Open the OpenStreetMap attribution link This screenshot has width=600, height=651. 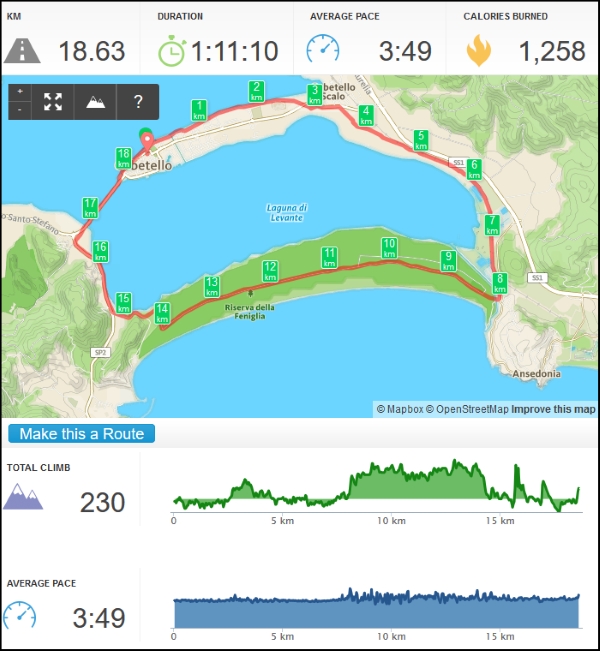[x=472, y=410]
